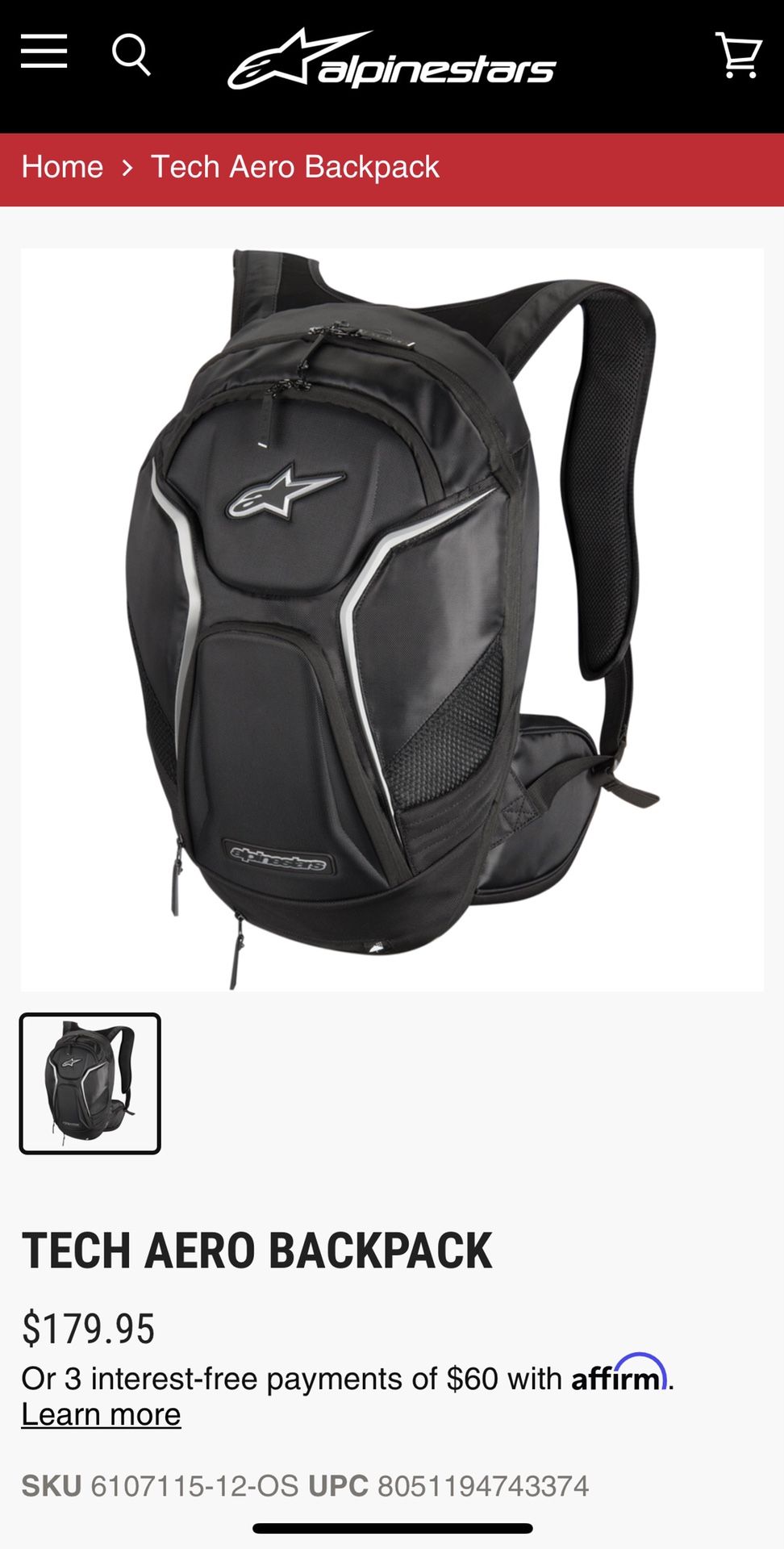Image resolution: width=784 pixels, height=1549 pixels.
Task: Open the search magnifier
Action: coord(131,54)
